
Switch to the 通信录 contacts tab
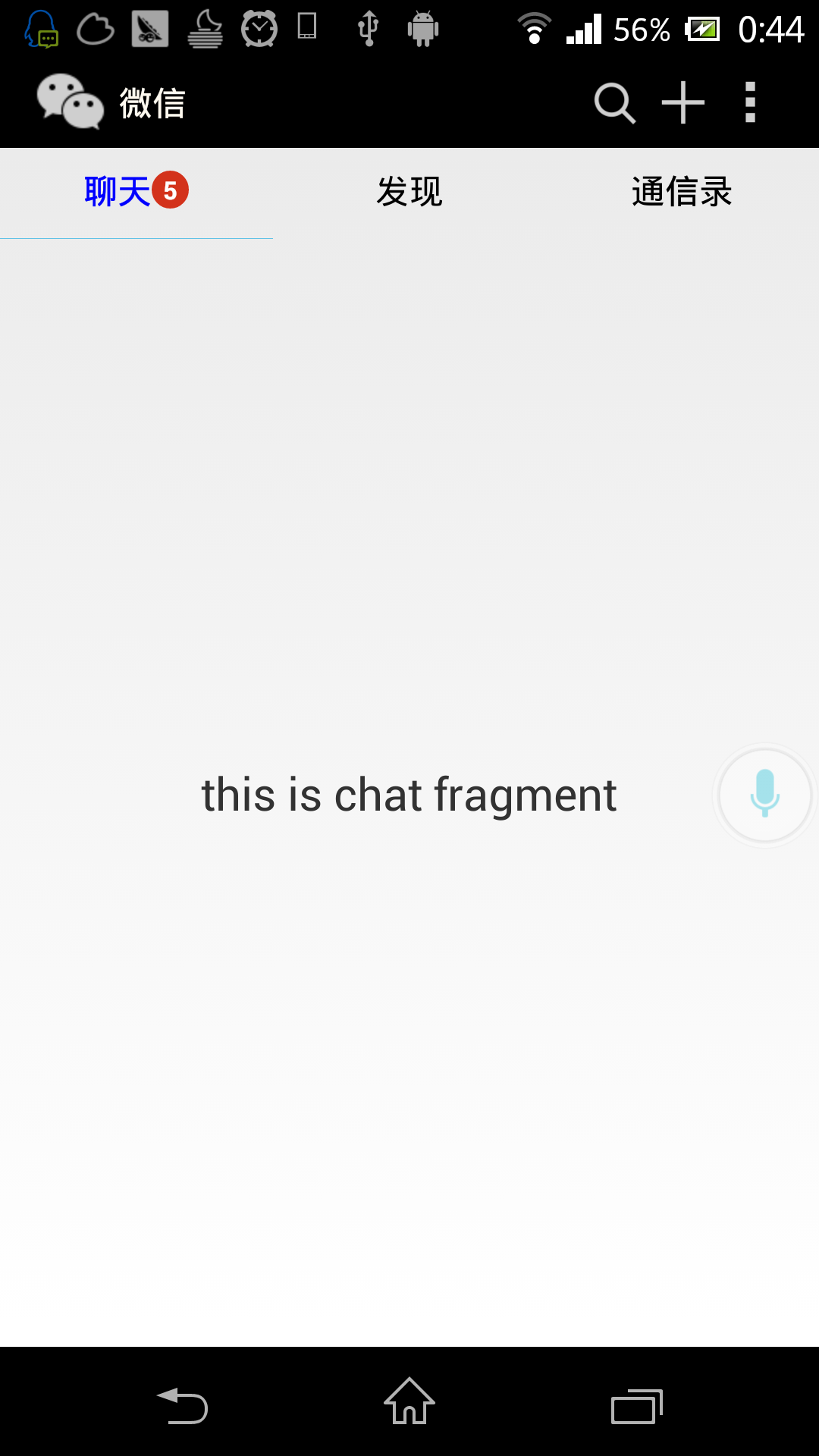(682, 192)
